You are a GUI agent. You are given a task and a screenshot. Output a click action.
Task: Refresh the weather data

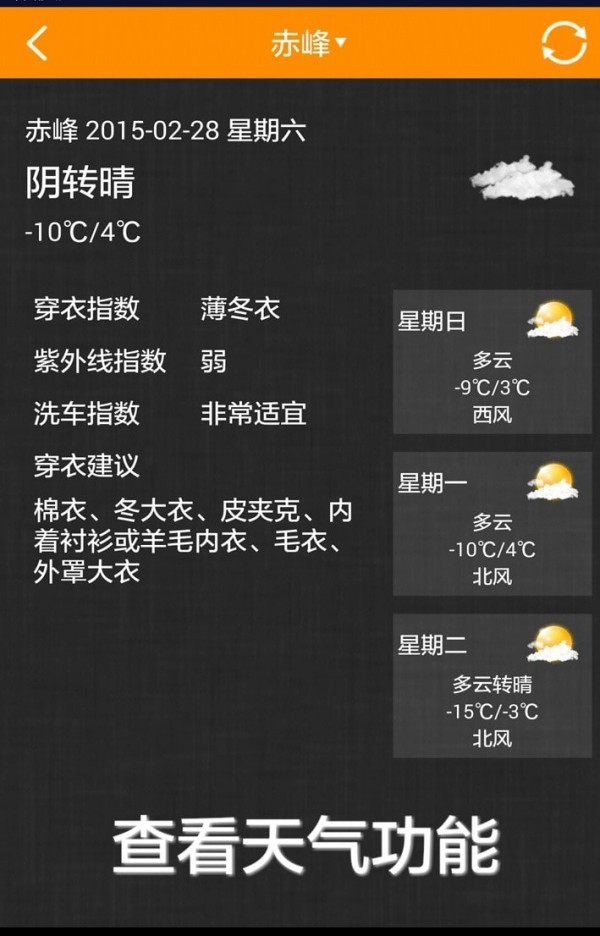563,43
